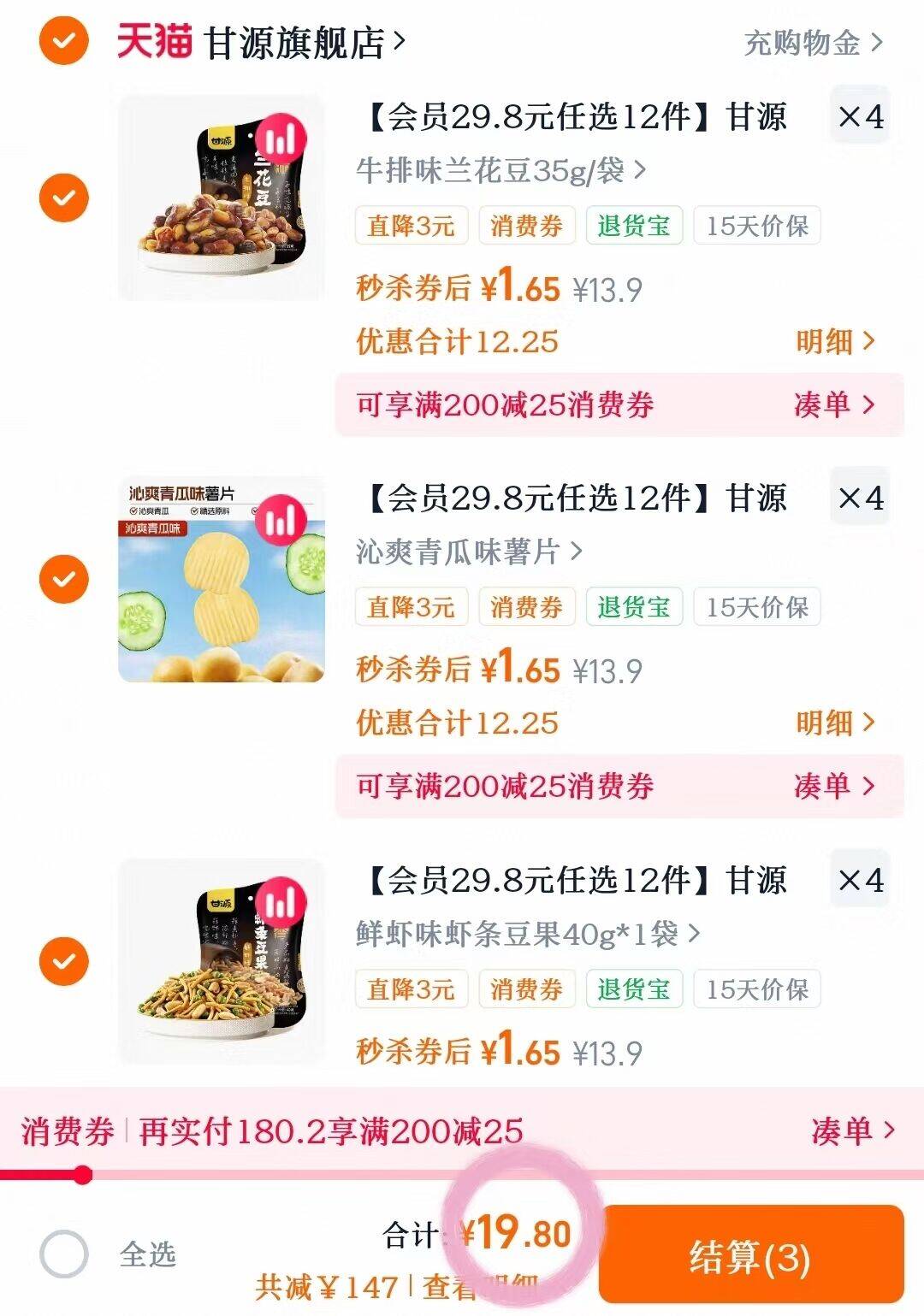Viewport: 924px width, 1316px height.
Task: Check the 全选 select-all circle
Action: [x=64, y=1254]
